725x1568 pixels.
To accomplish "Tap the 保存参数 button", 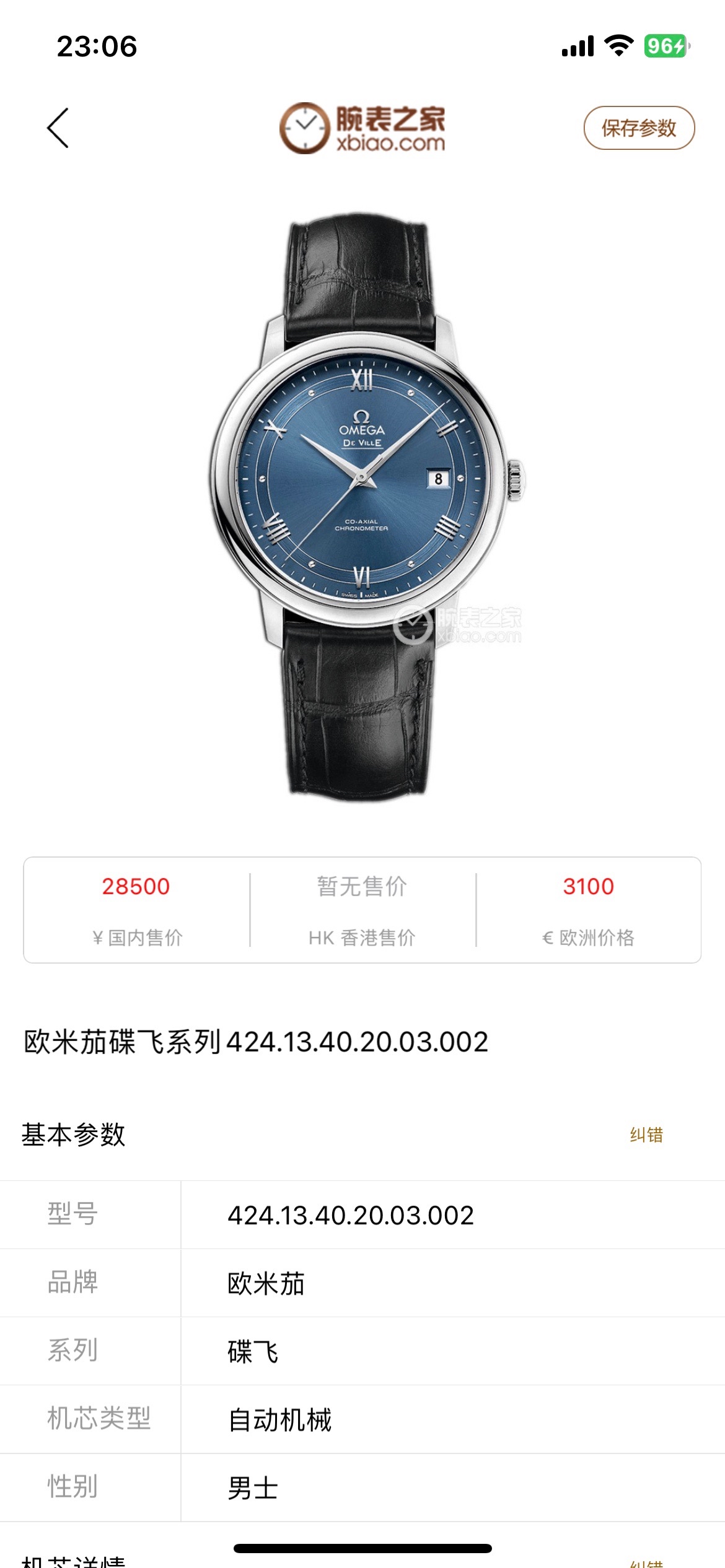I will tap(639, 128).
